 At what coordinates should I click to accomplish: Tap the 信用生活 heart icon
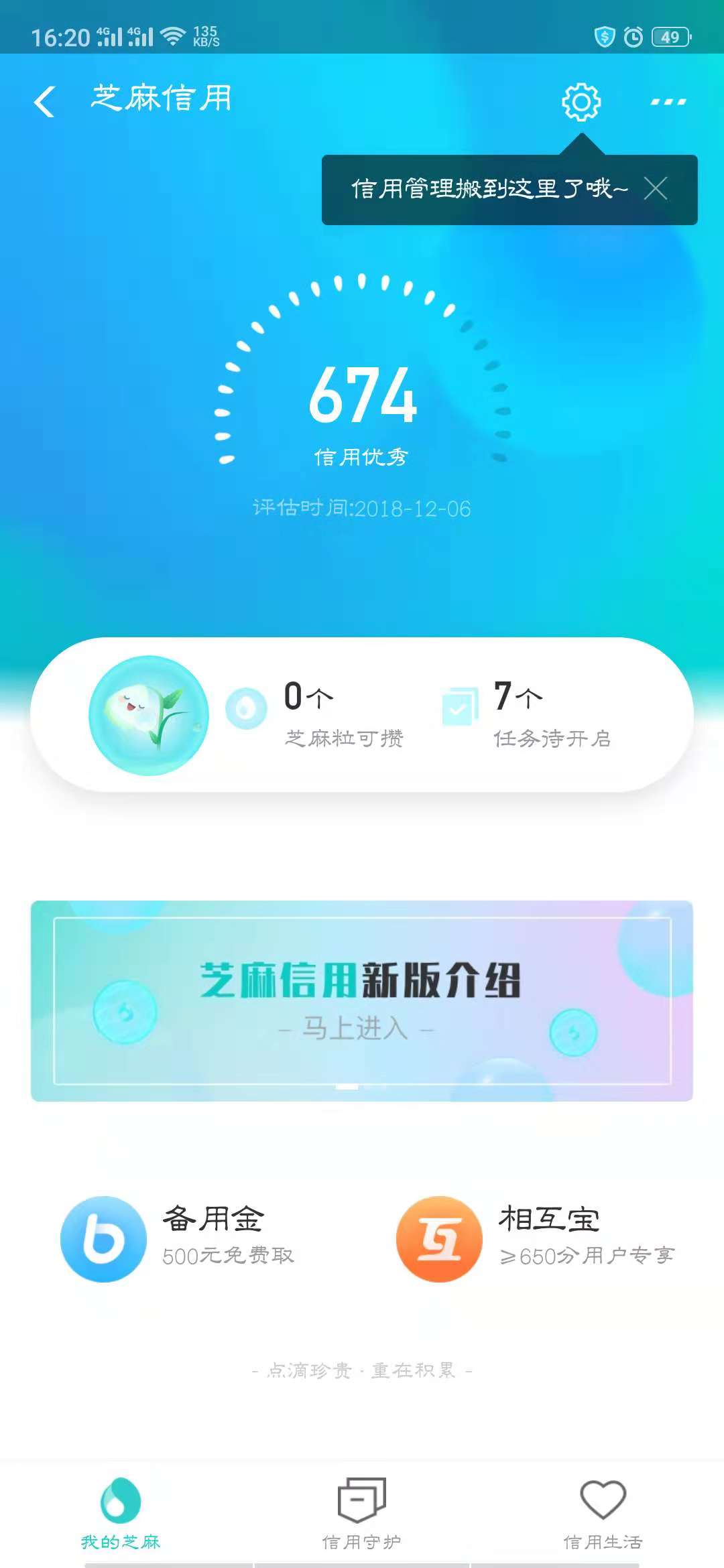click(603, 1498)
